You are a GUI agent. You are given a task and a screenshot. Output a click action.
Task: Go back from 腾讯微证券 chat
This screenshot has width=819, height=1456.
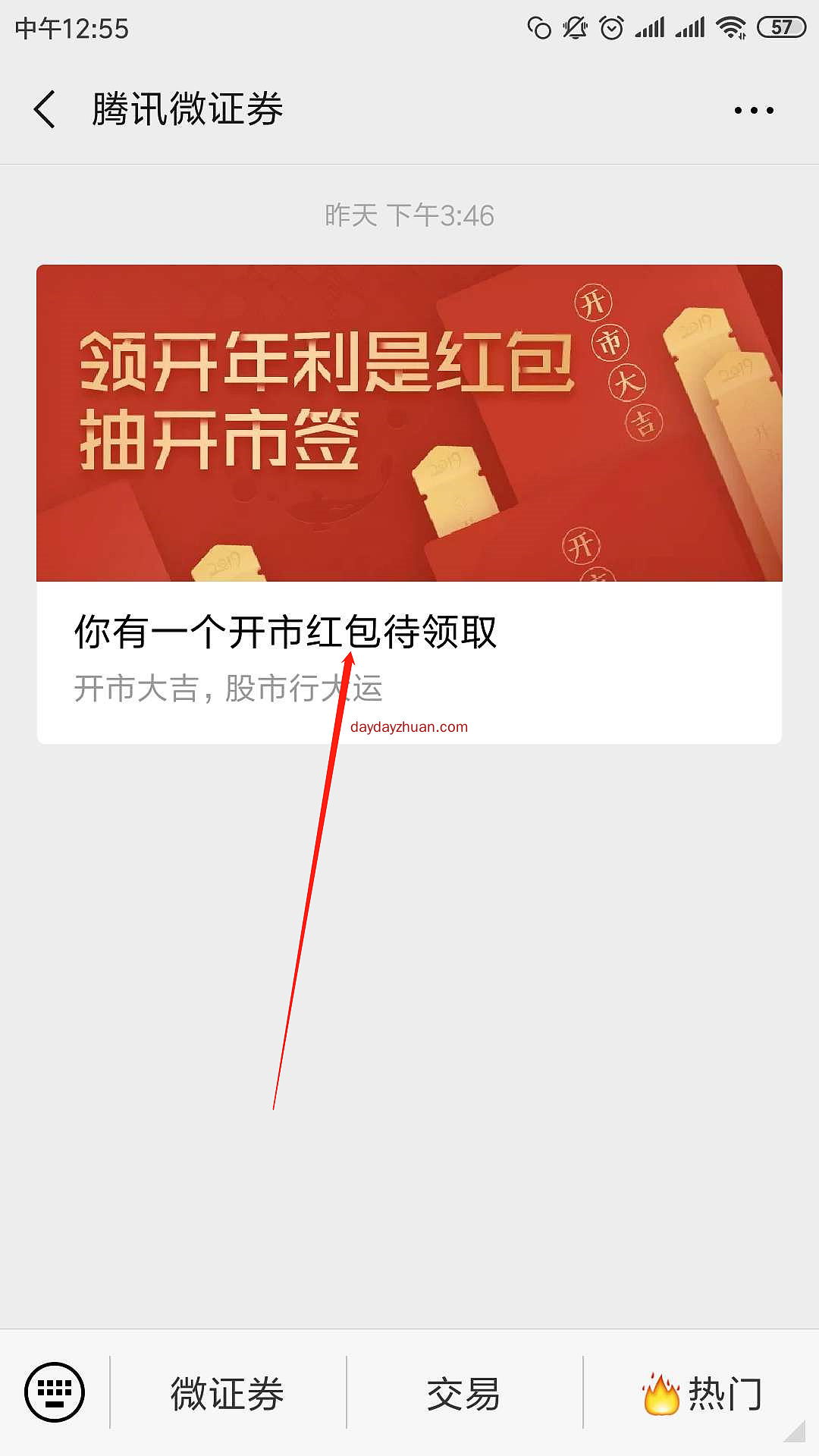click(x=45, y=109)
